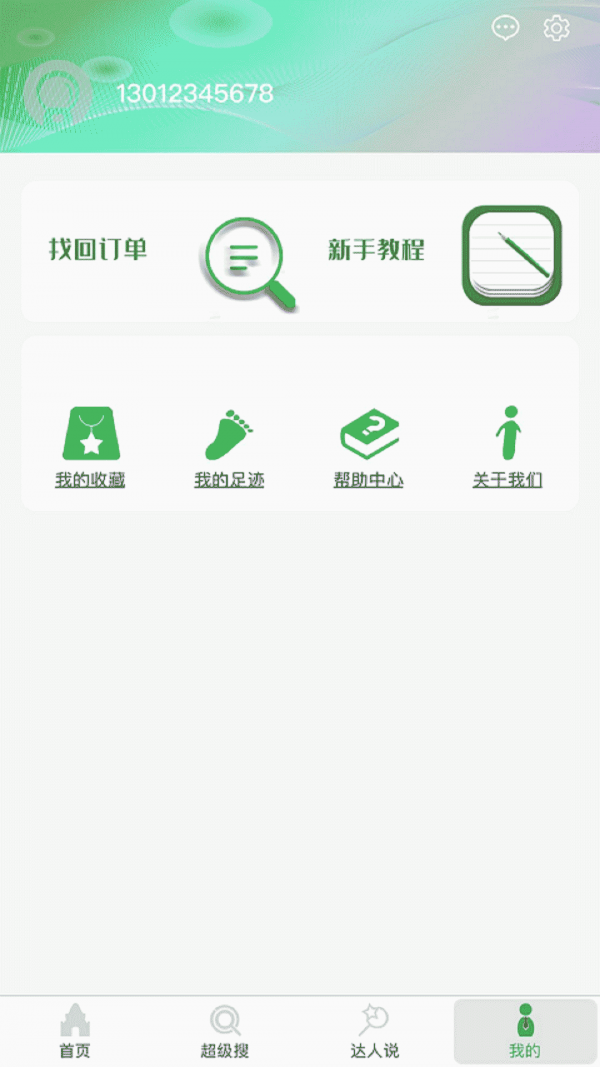The width and height of the screenshot is (600, 1067).
Task: Switch to the 超级搜 search tab
Action: [225, 1031]
